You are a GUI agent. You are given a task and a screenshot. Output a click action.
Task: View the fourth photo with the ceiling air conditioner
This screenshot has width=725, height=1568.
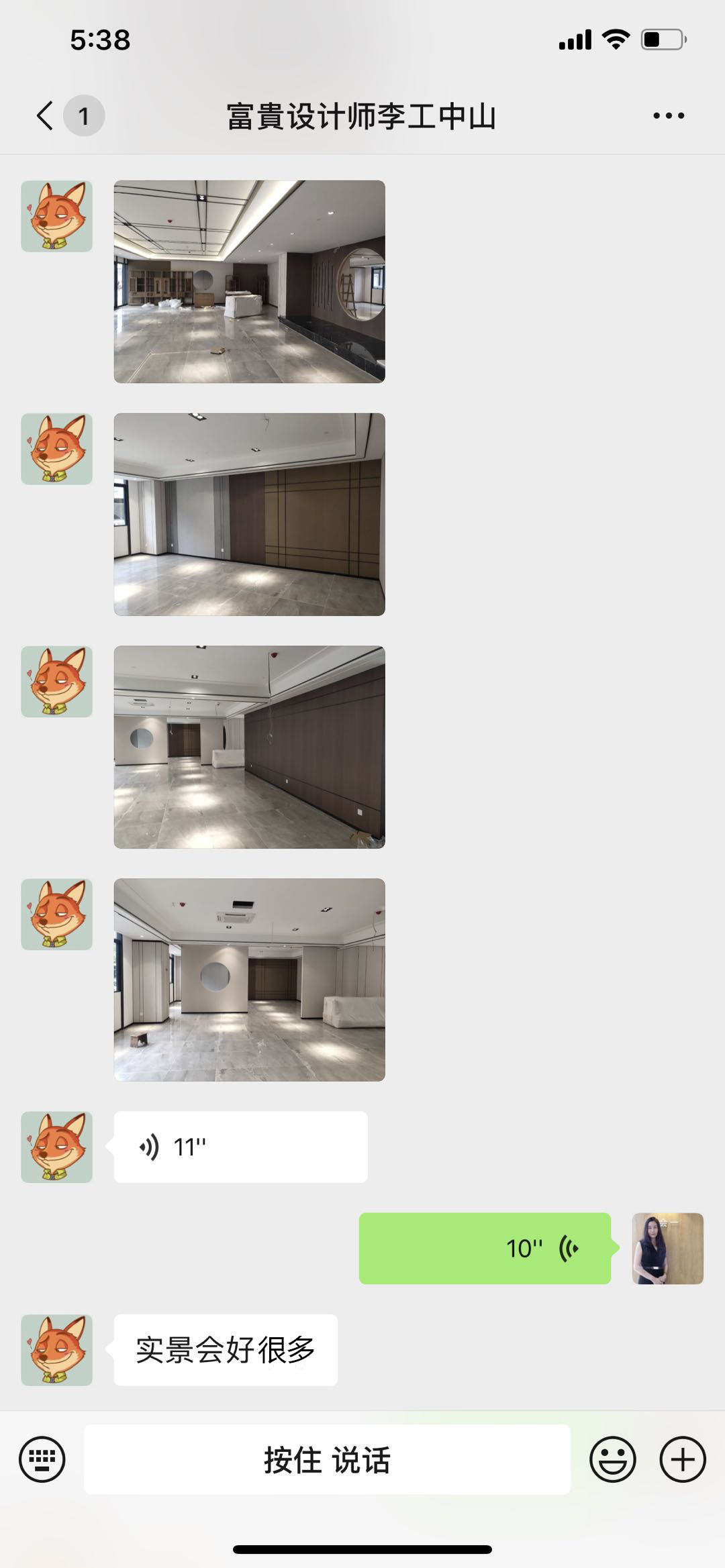tap(249, 980)
